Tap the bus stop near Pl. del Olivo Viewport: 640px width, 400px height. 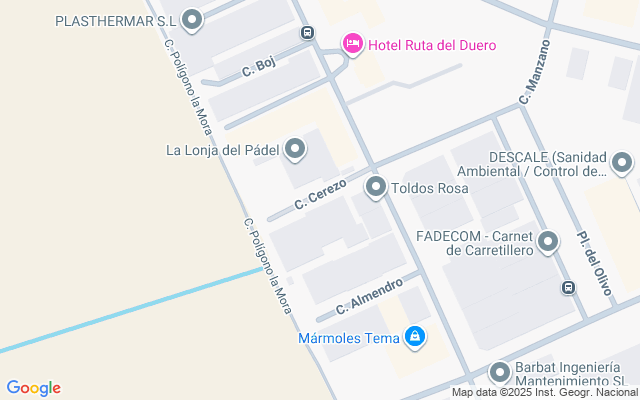[x=568, y=288]
